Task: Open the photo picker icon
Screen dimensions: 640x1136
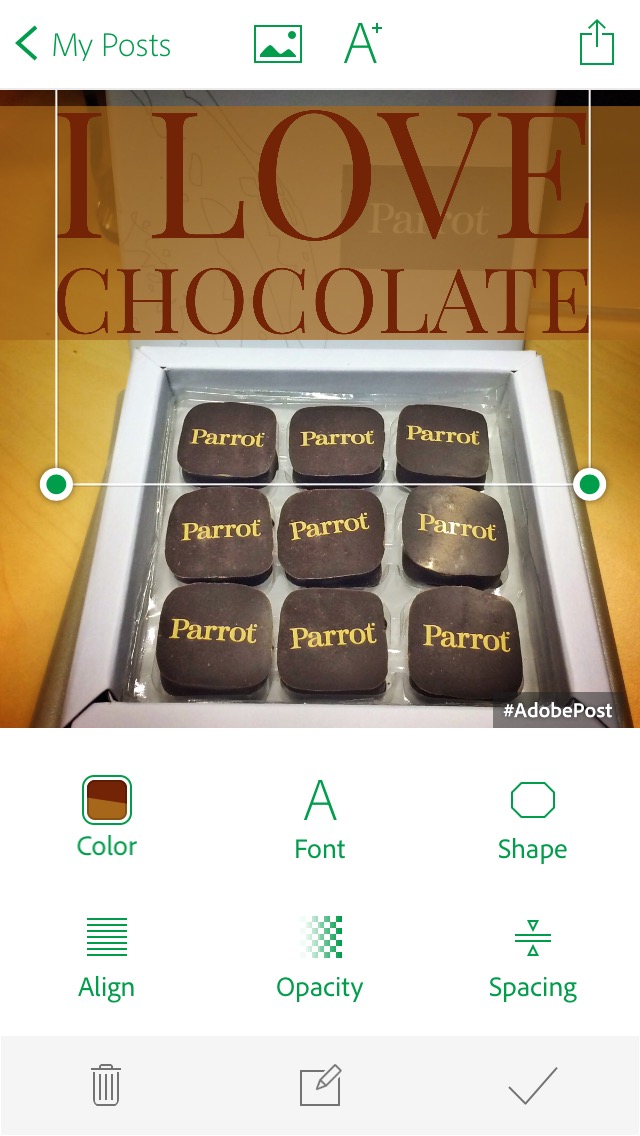Action: point(278,45)
